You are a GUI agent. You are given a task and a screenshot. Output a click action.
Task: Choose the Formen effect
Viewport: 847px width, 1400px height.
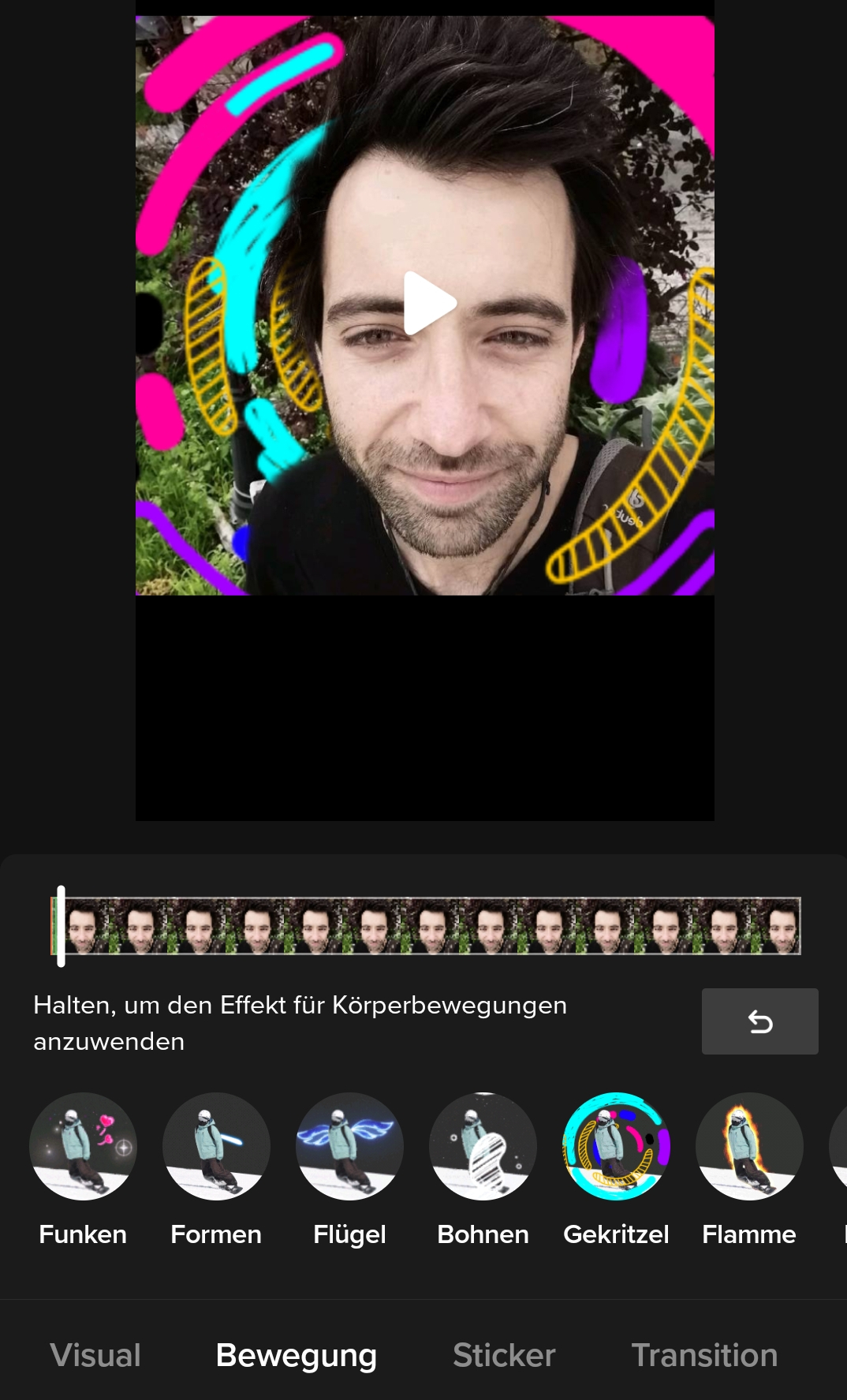click(216, 1146)
